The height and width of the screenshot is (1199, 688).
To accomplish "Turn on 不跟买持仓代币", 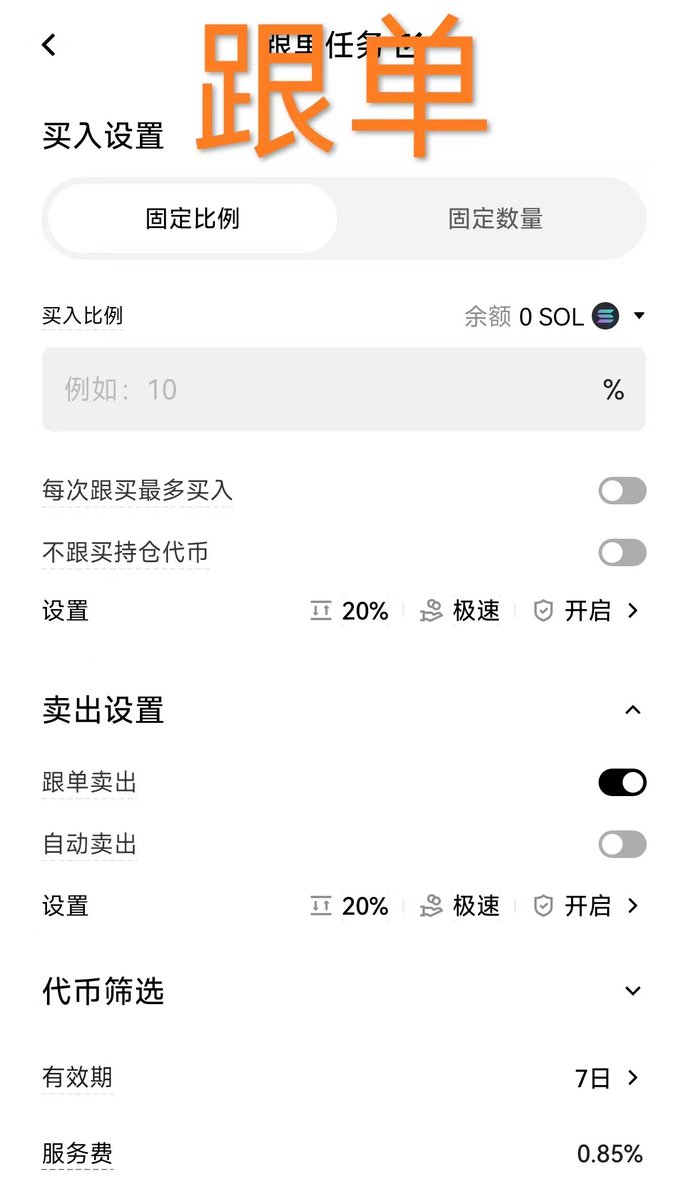I will click(622, 553).
